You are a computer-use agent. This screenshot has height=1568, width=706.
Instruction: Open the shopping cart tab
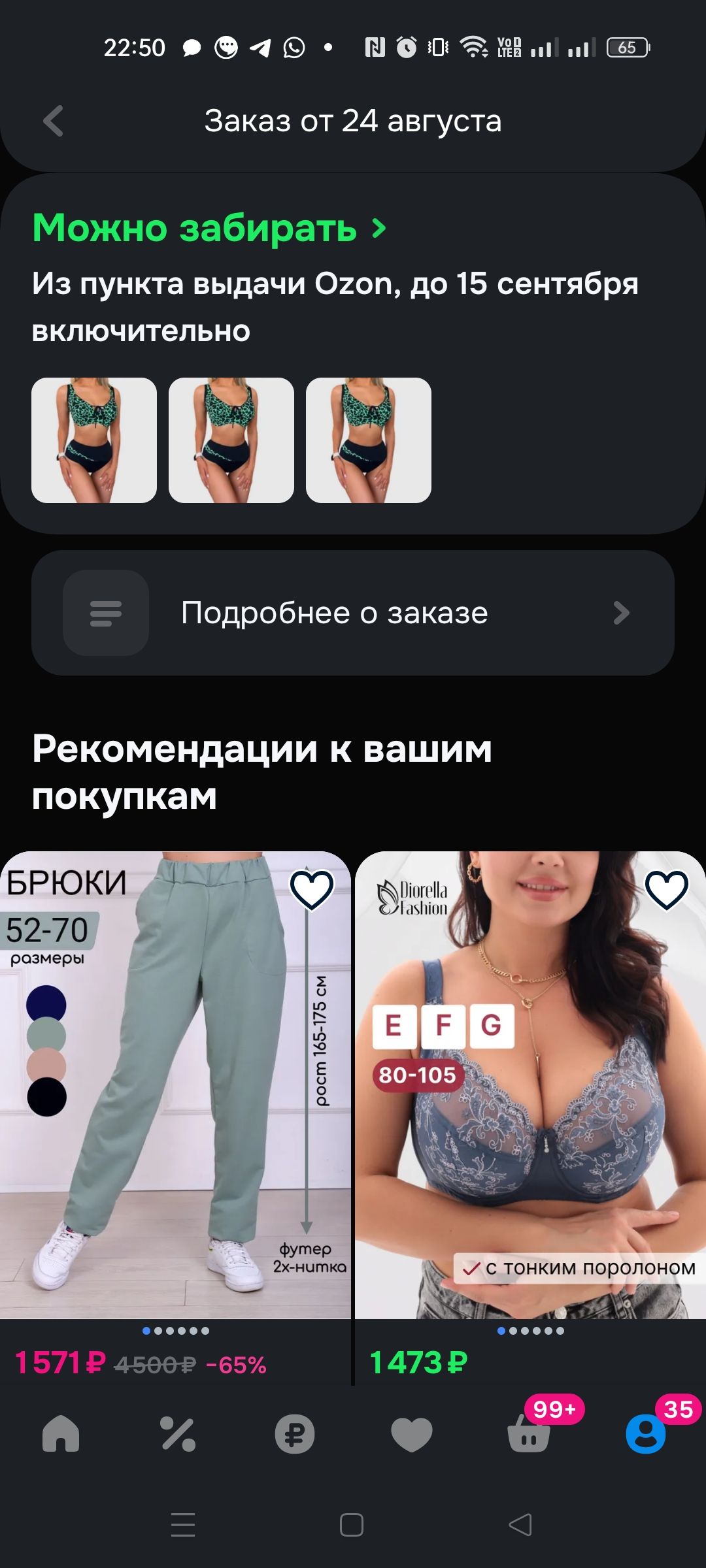529,1434
